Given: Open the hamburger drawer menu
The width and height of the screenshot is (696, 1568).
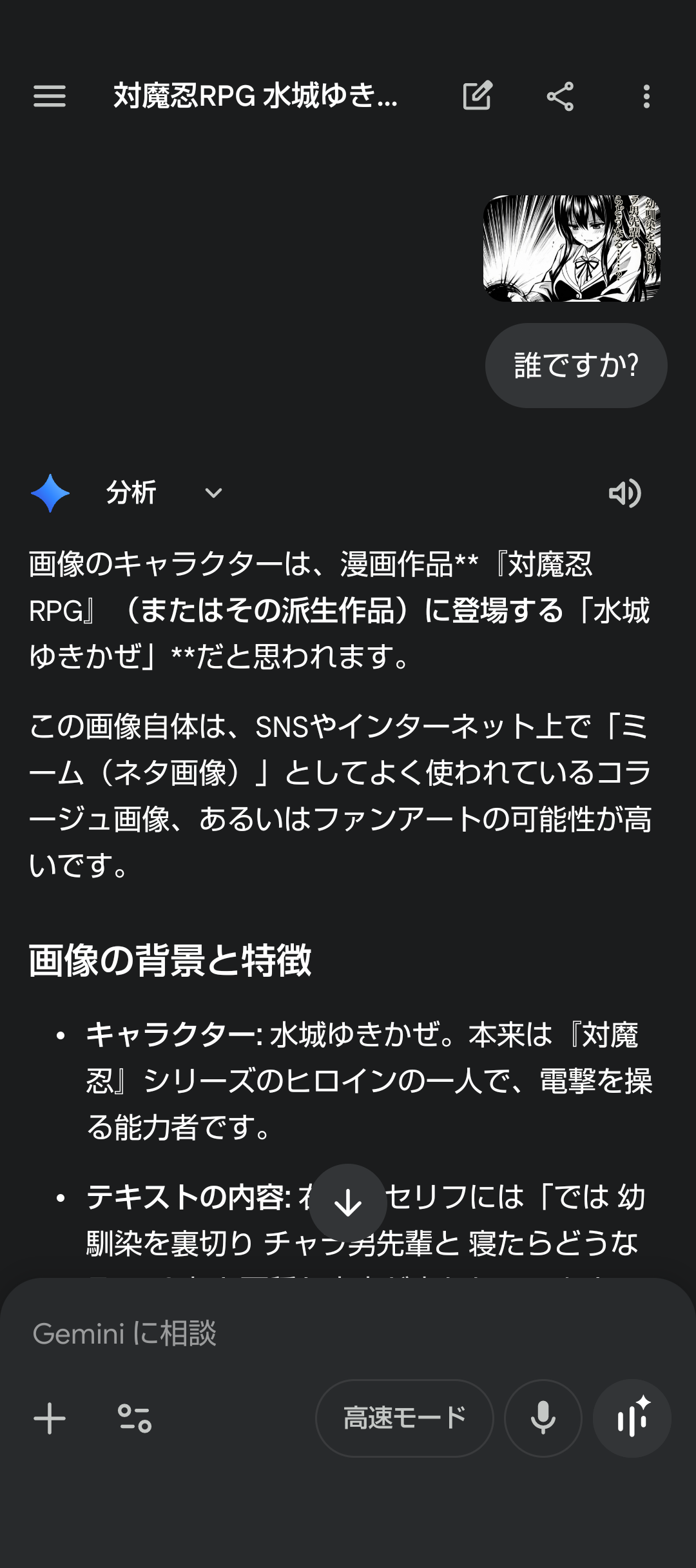Looking at the screenshot, I should click(50, 96).
